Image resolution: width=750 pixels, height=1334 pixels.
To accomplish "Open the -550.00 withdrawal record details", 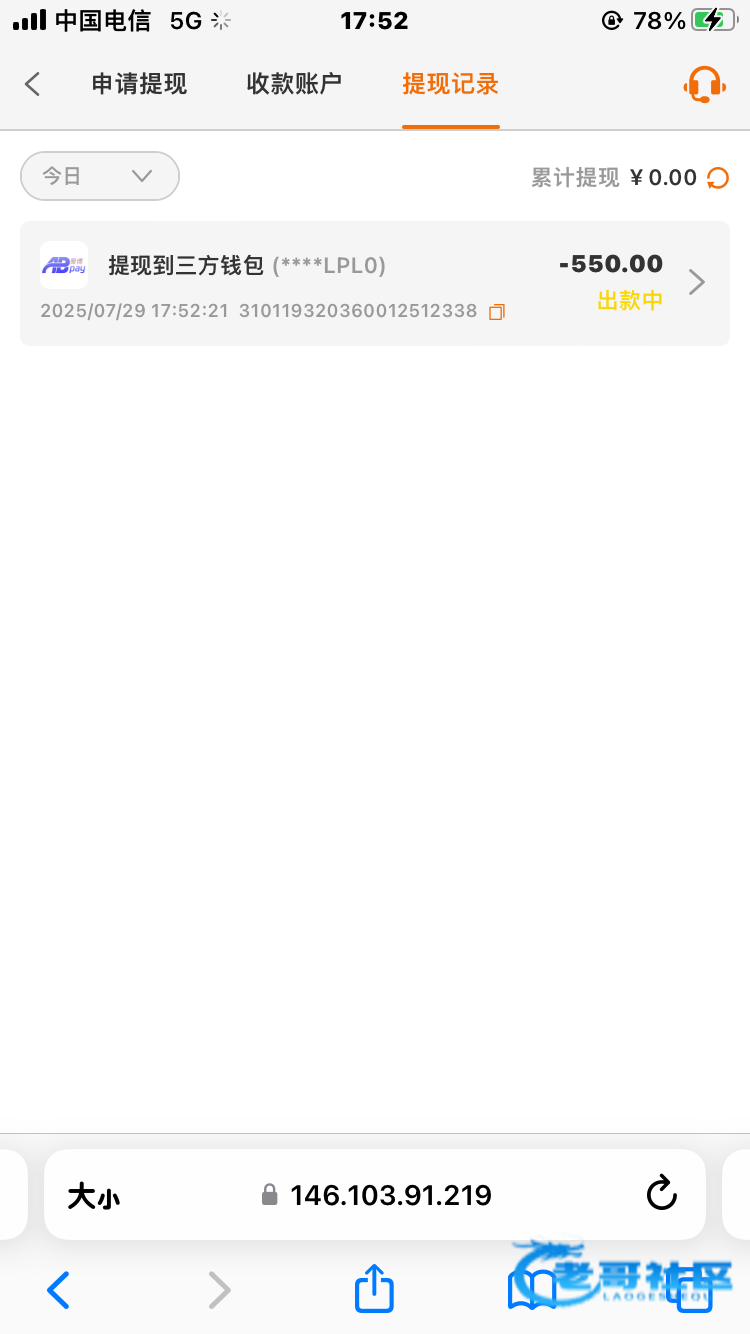I will [x=375, y=283].
